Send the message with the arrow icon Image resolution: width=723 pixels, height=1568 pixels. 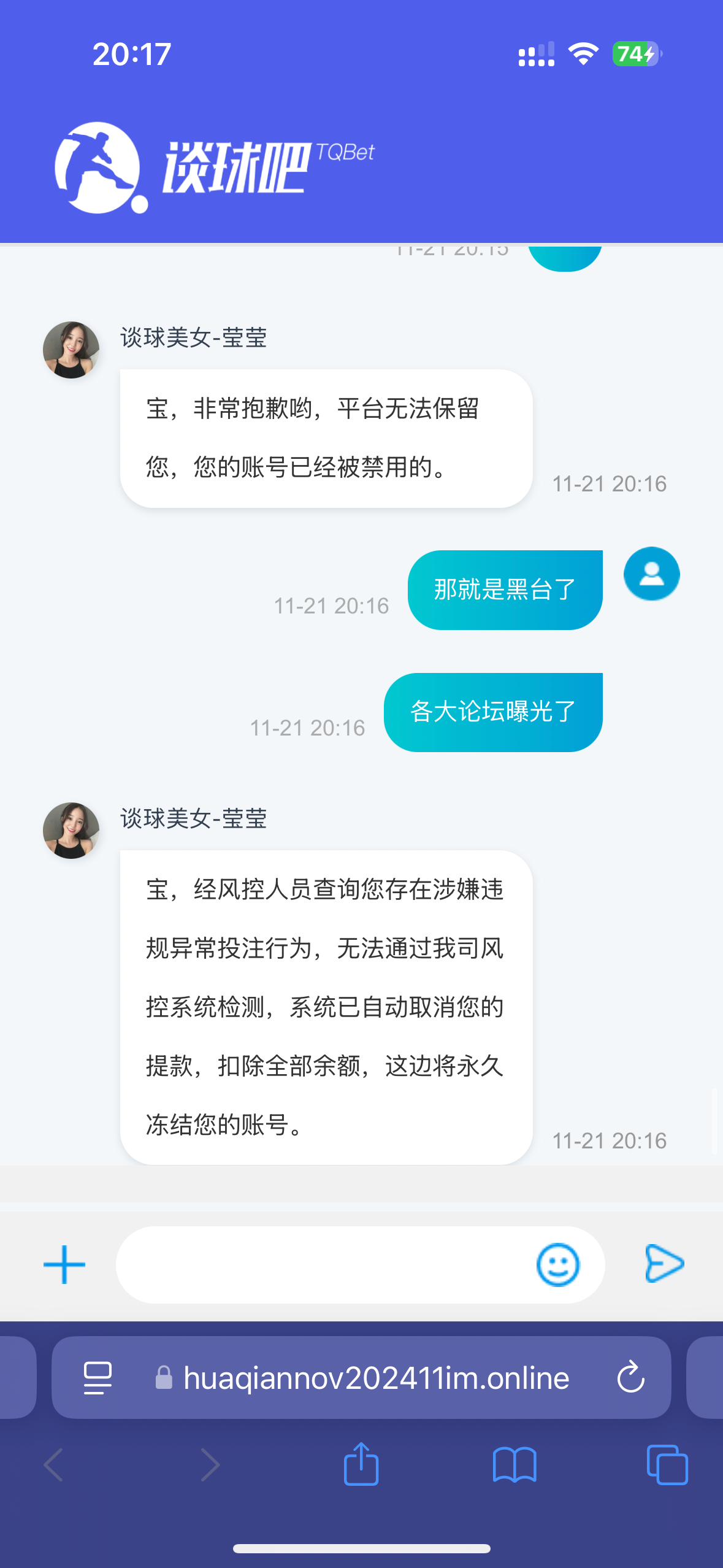click(x=664, y=1264)
